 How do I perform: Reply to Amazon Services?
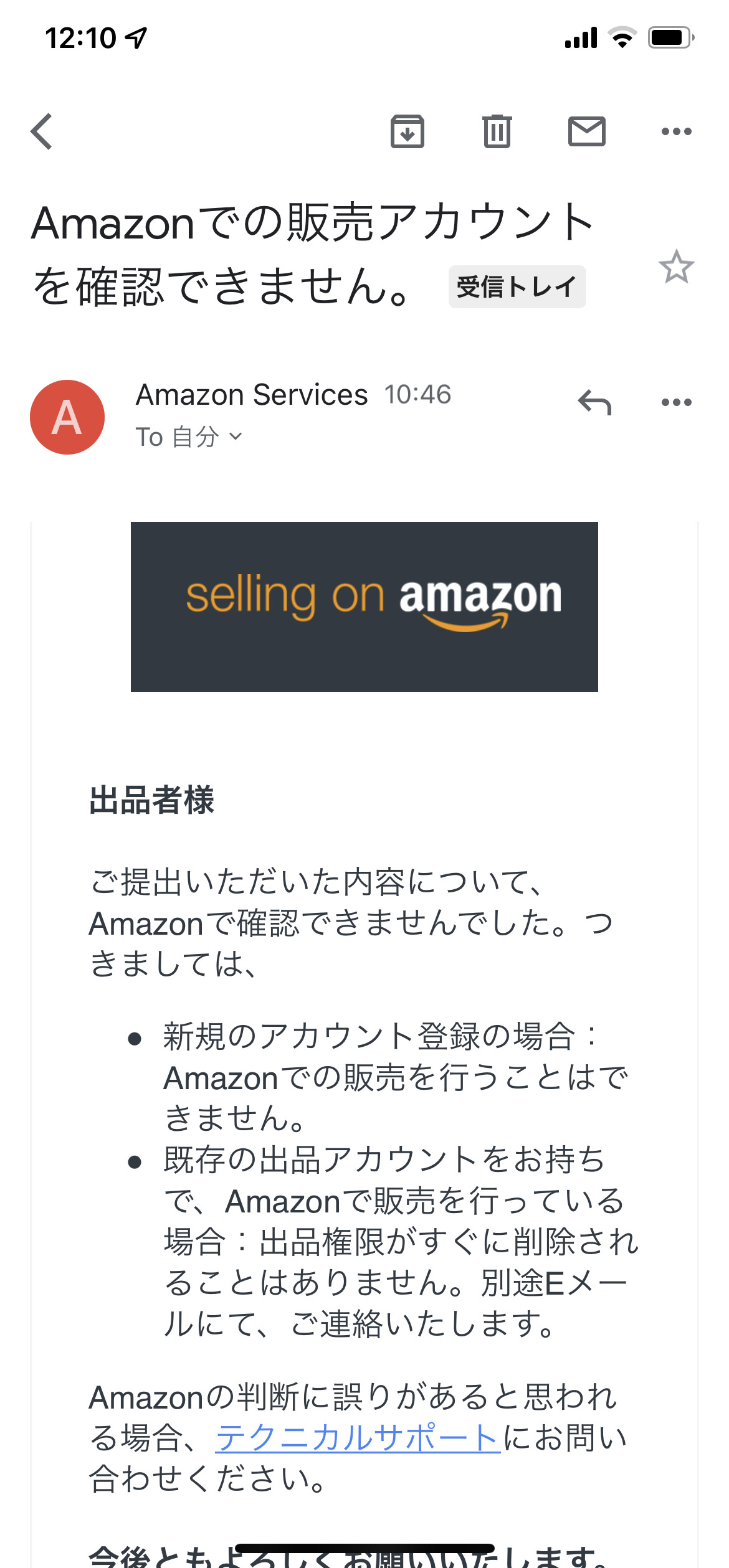(x=594, y=402)
